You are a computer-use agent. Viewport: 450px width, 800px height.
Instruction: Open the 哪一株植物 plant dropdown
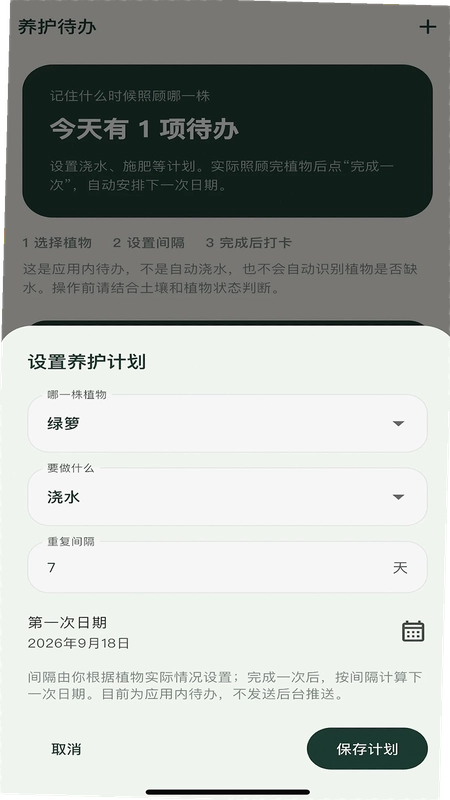point(227,423)
